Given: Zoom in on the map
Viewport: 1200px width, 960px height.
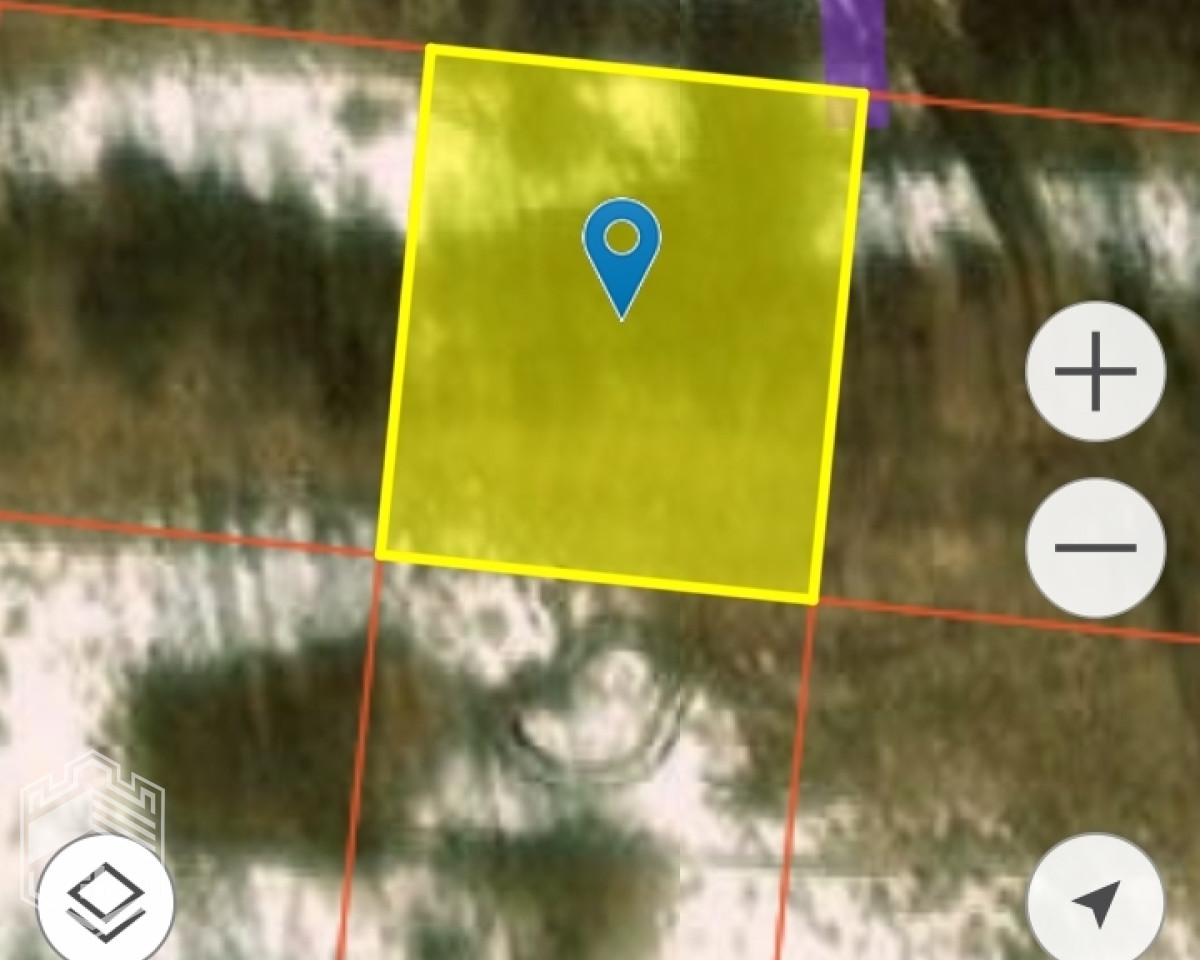Looking at the screenshot, I should pyautogui.click(x=1095, y=371).
